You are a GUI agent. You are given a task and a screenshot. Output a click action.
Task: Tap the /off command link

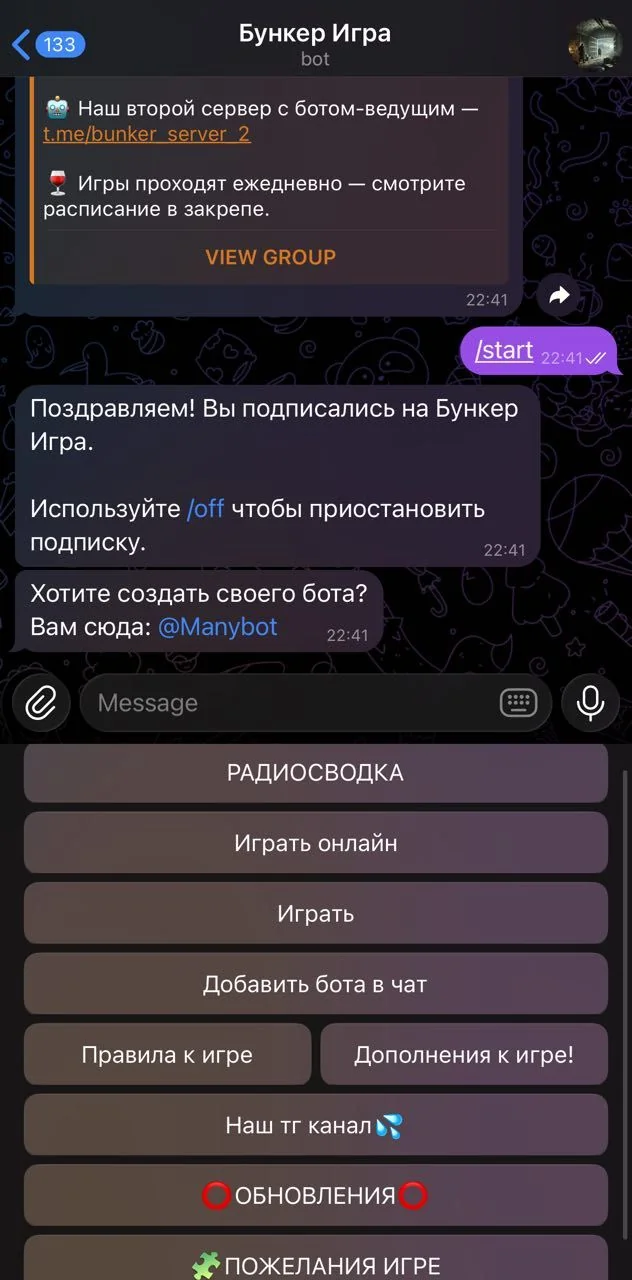pyautogui.click(x=205, y=508)
